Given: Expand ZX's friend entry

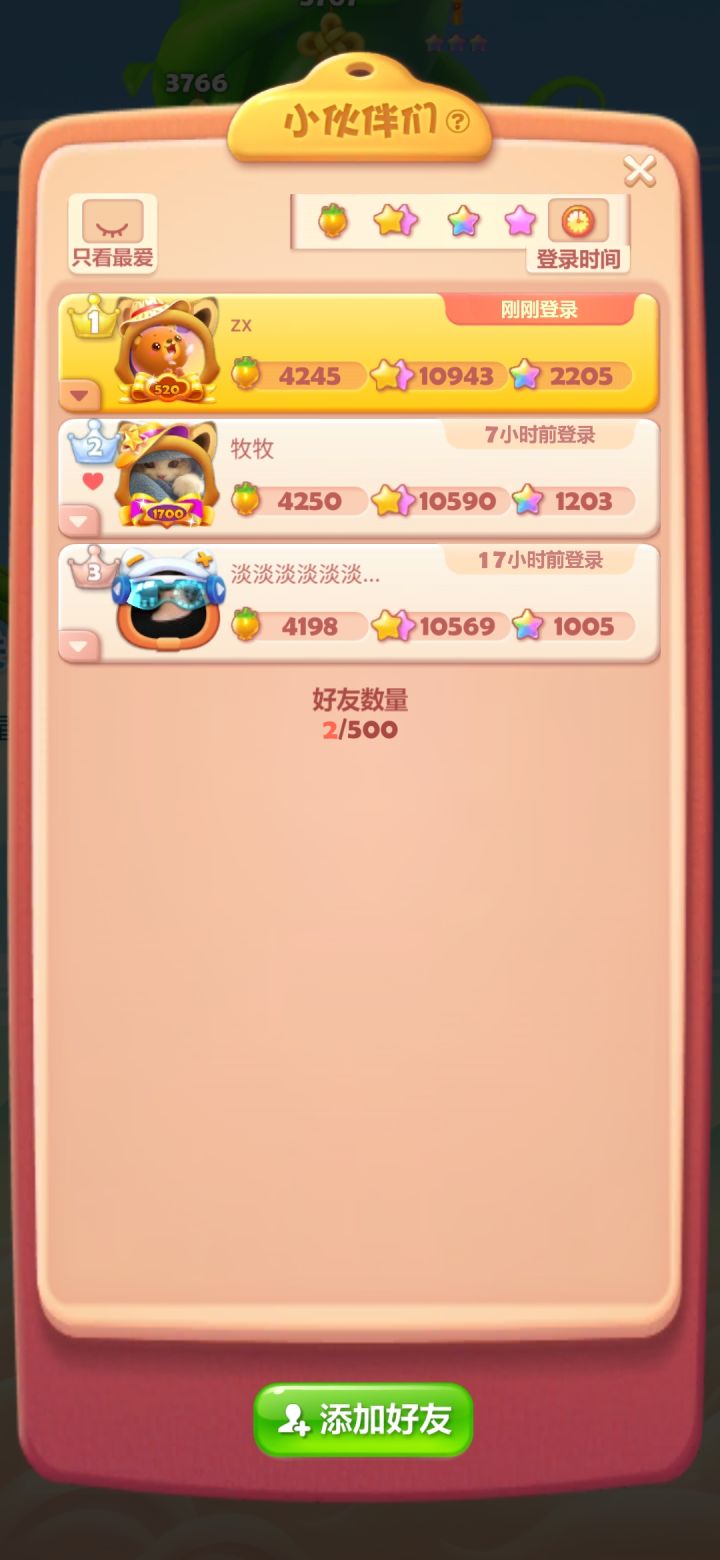Looking at the screenshot, I should pyautogui.click(x=79, y=393).
